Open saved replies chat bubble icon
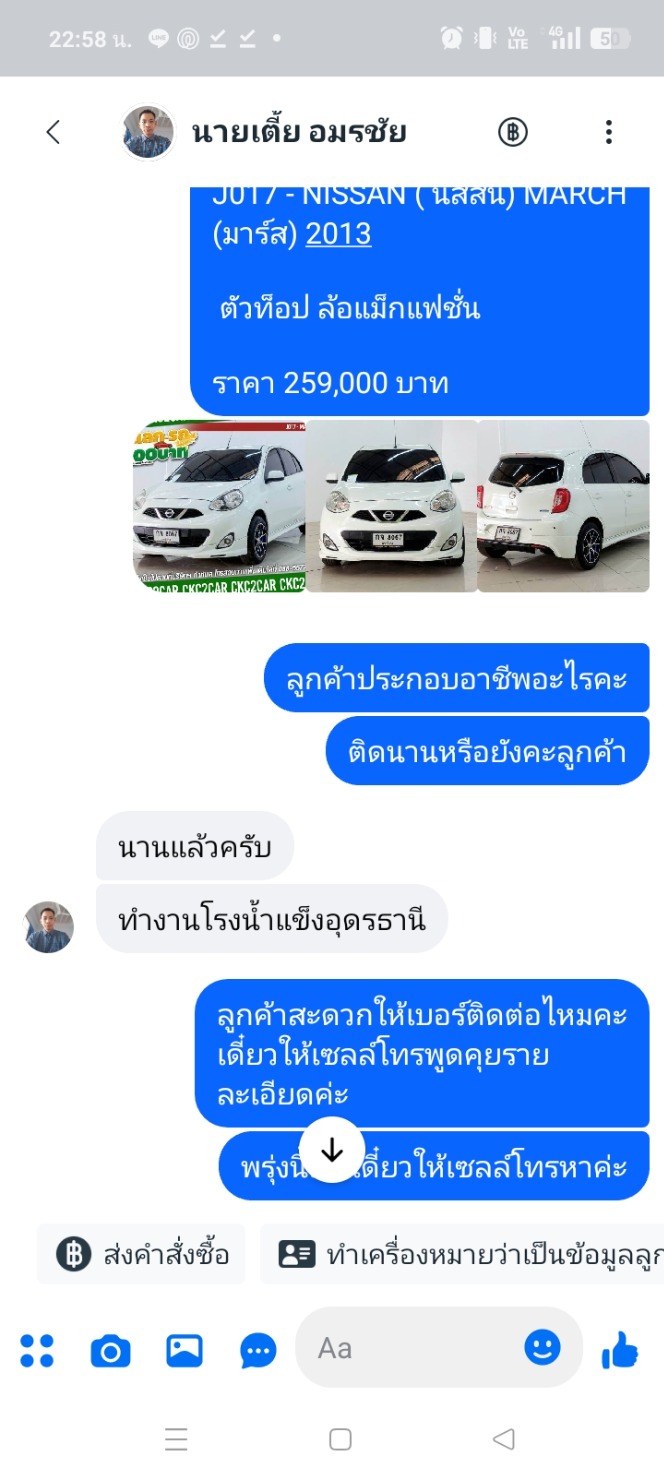This screenshot has width=664, height=1480. click(x=259, y=1351)
